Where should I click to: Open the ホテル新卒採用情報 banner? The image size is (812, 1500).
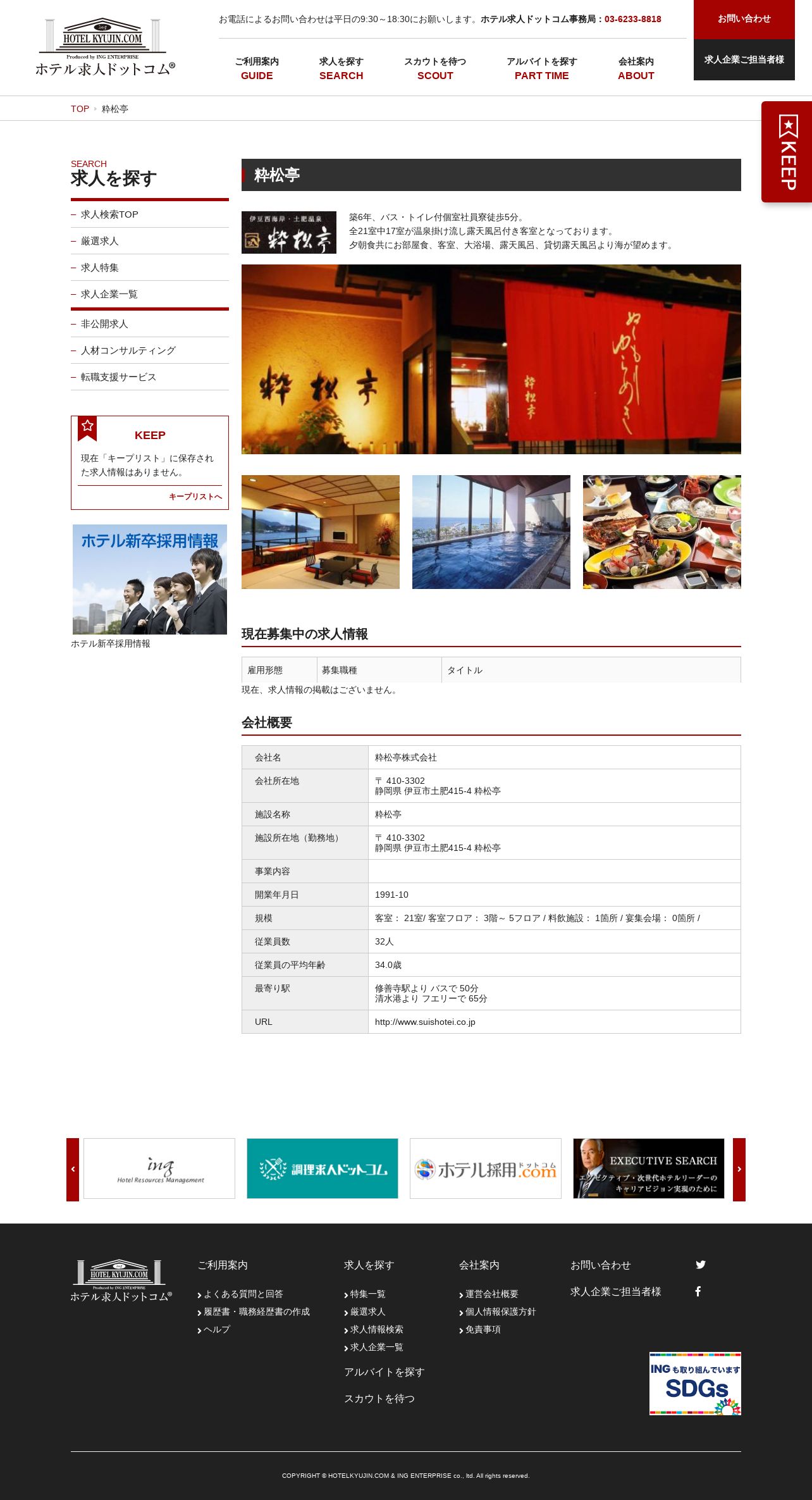150,580
